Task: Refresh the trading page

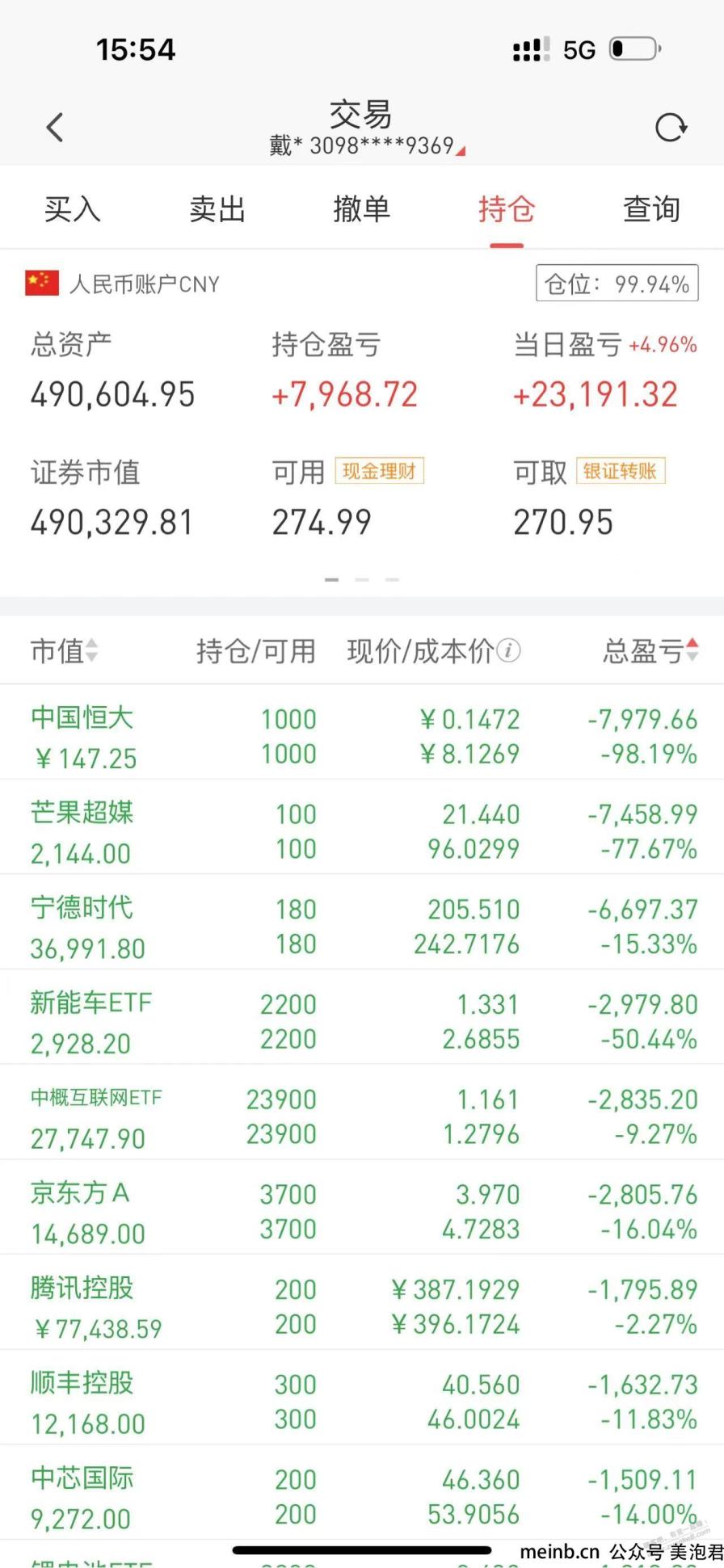Action: (671, 128)
